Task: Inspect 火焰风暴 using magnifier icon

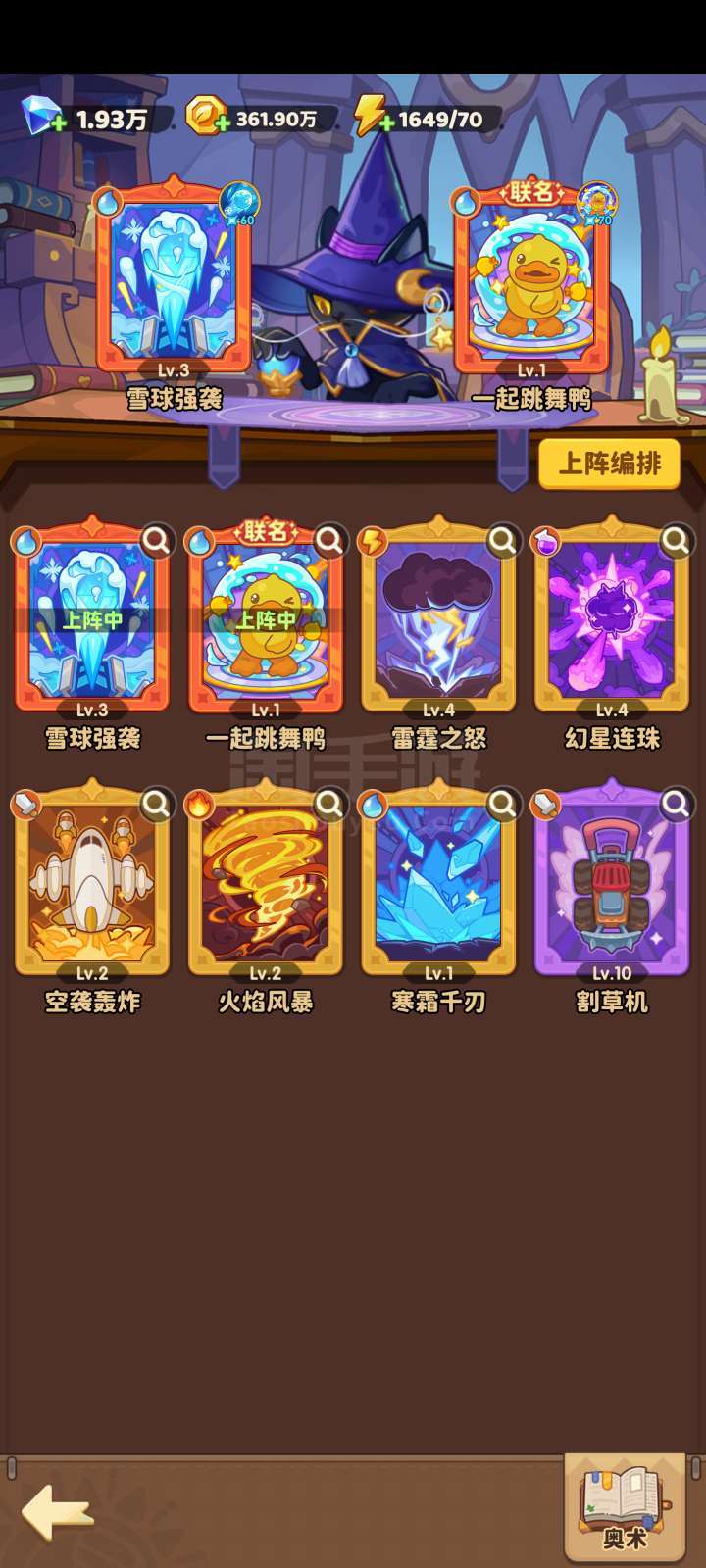Action: pyautogui.click(x=329, y=804)
